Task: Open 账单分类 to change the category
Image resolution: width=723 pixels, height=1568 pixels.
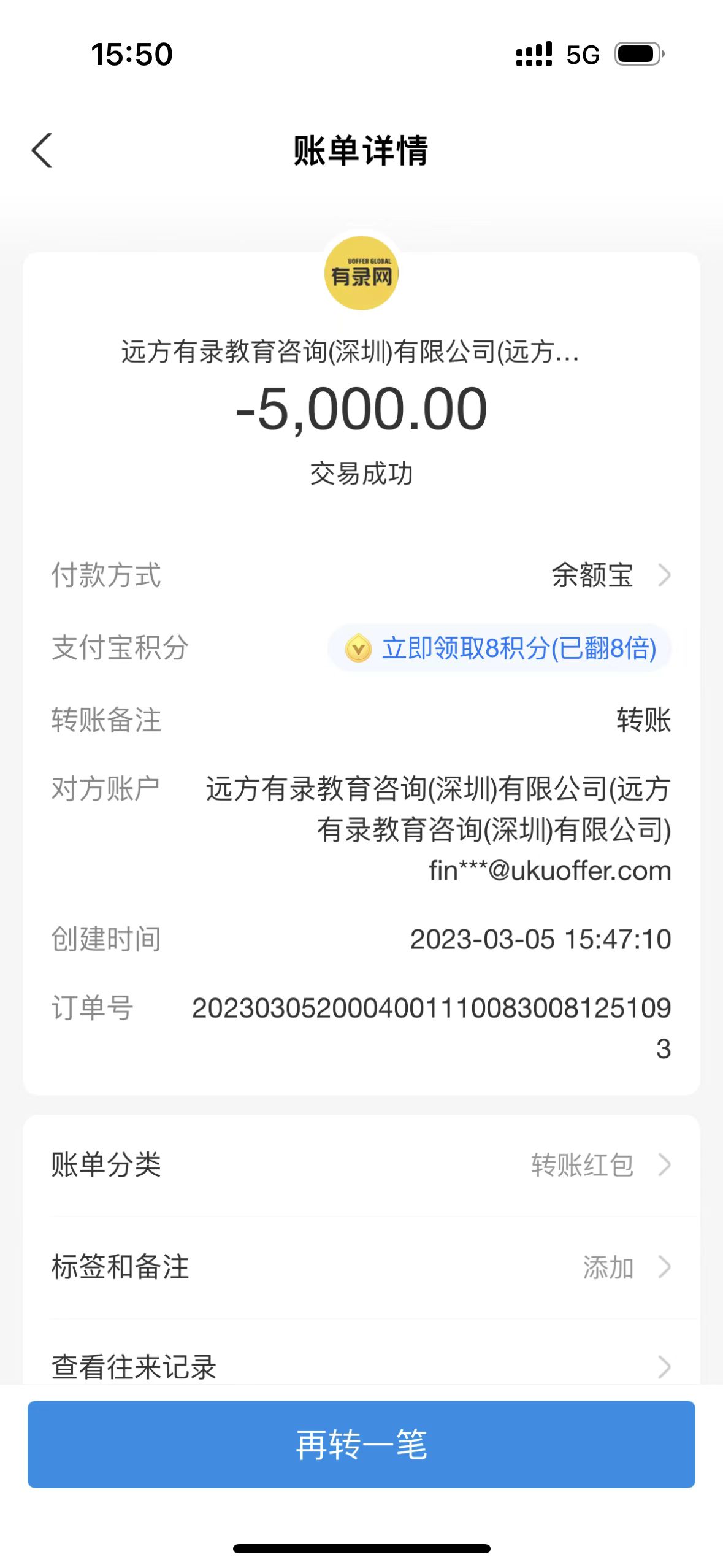Action: (x=361, y=1165)
